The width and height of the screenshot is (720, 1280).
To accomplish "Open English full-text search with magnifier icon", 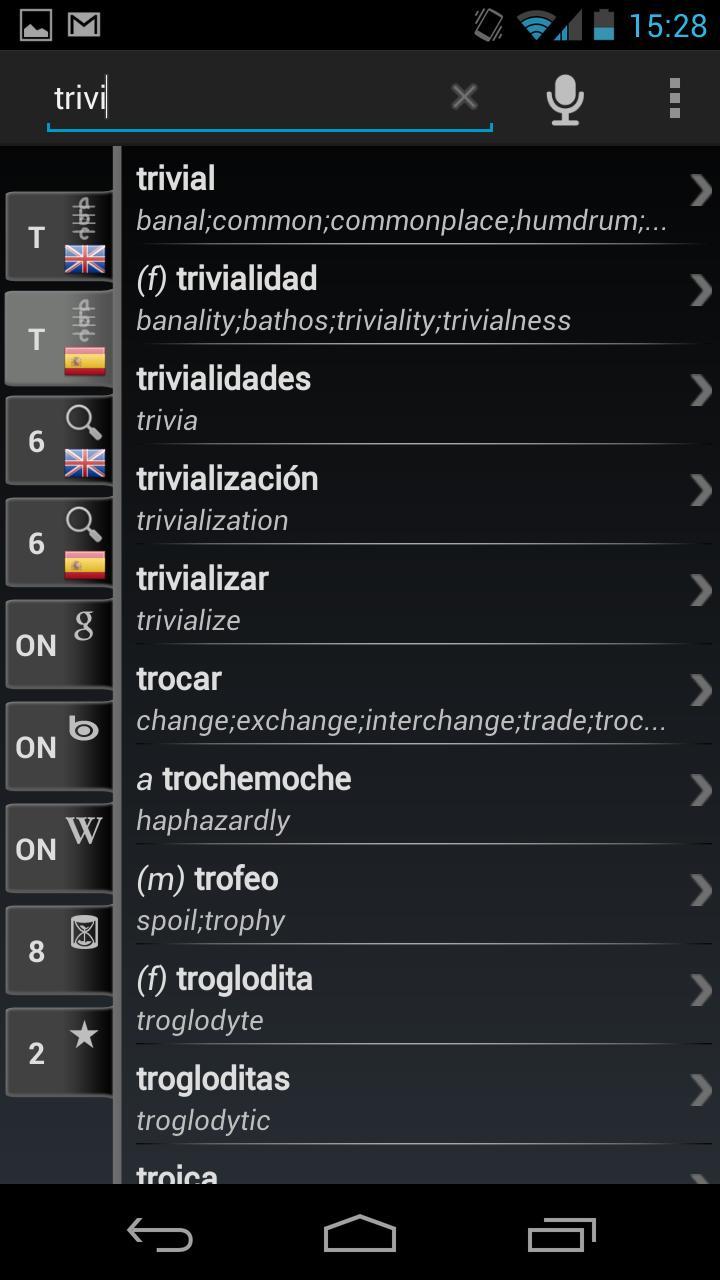I will [58, 440].
